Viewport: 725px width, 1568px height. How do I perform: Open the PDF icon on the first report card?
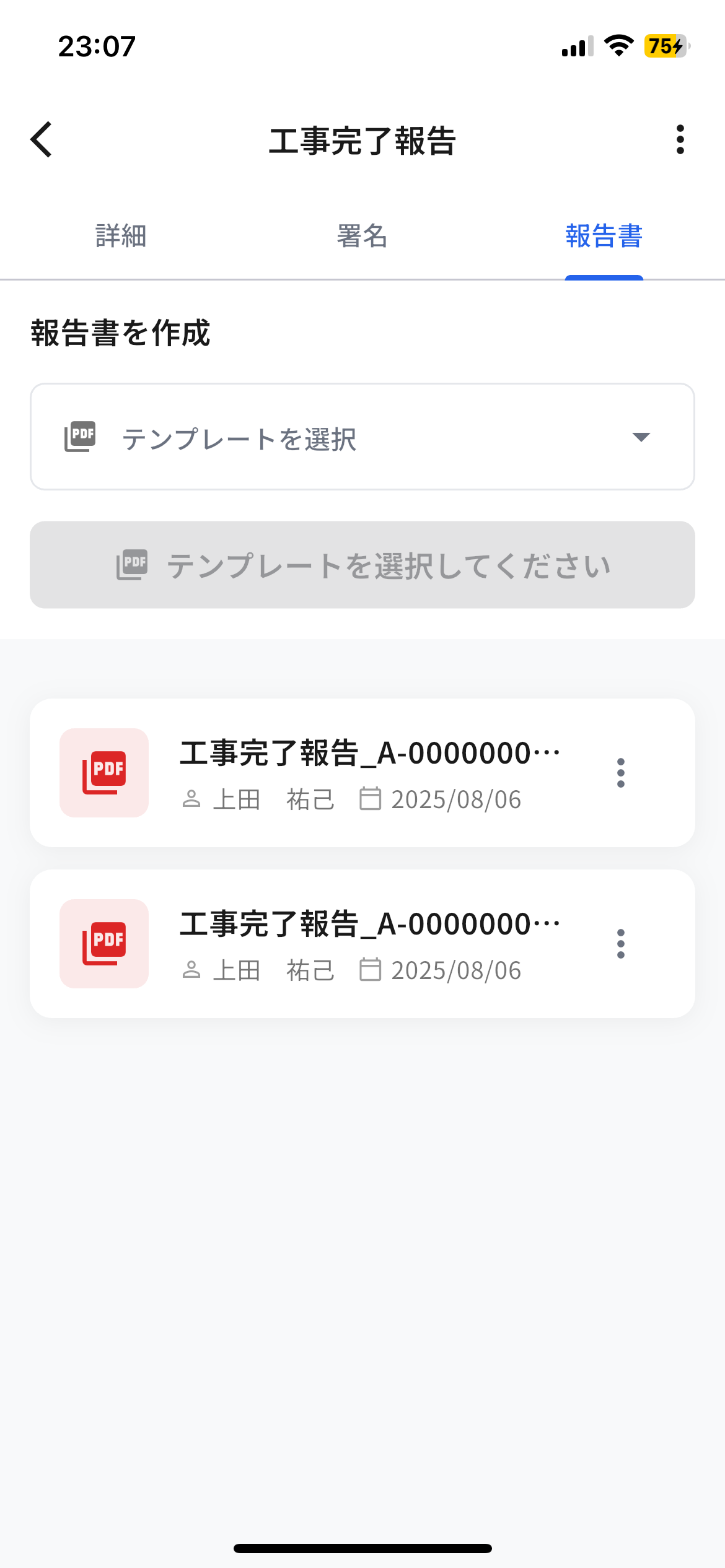click(x=104, y=772)
